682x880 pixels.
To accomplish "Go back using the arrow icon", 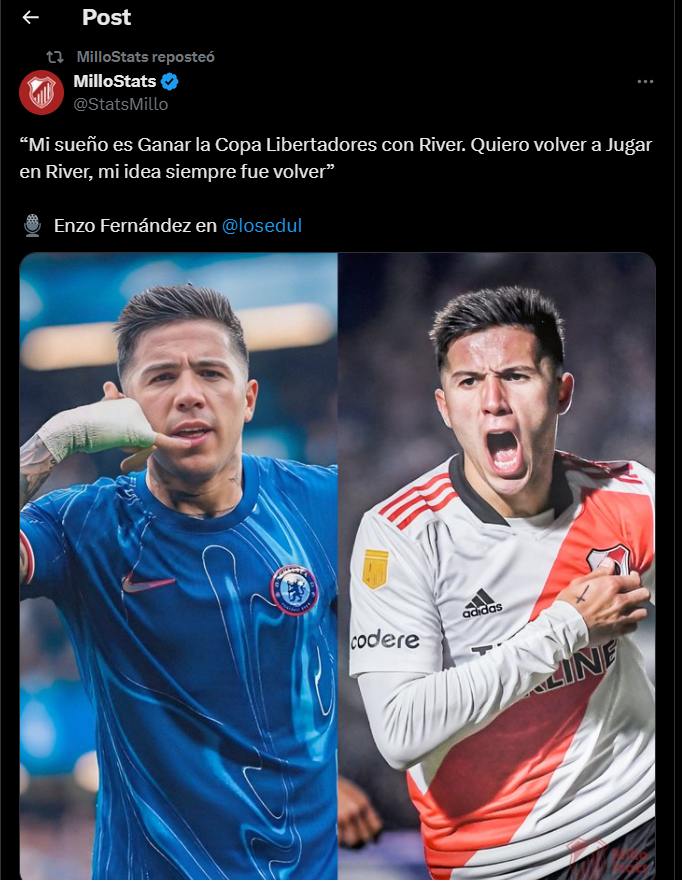I will coord(30,17).
